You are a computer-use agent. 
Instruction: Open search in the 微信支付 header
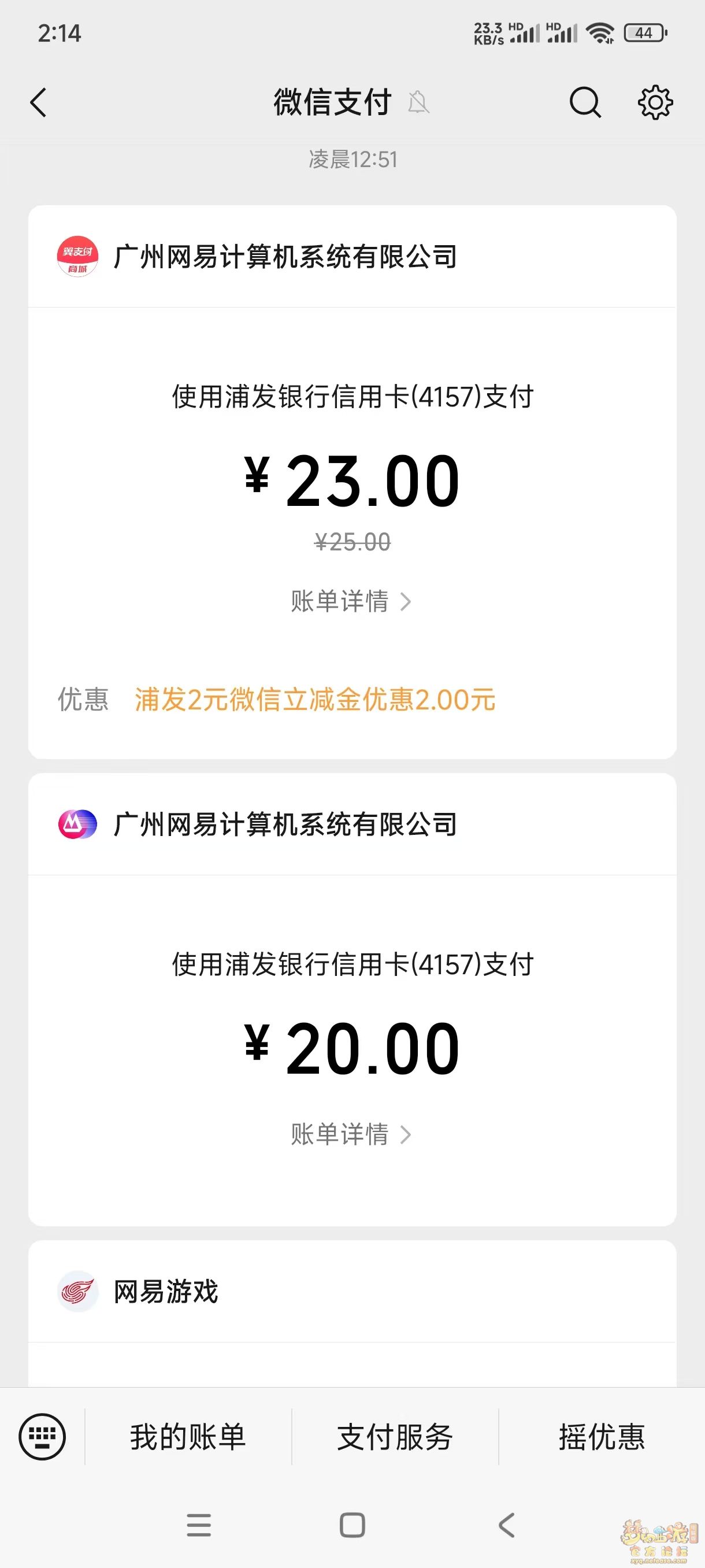[x=585, y=102]
